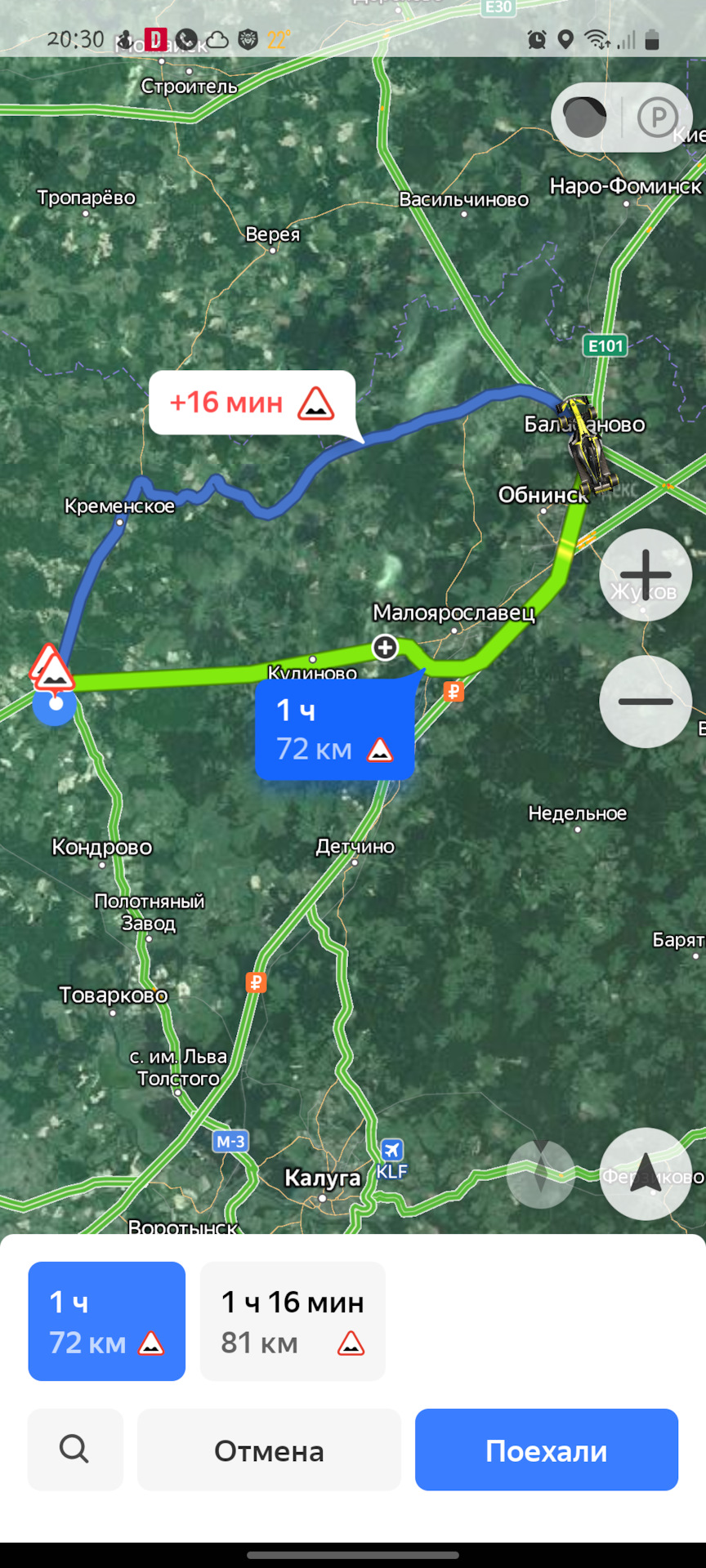Show parking layer with the P button
The image size is (706, 1568).
(658, 118)
